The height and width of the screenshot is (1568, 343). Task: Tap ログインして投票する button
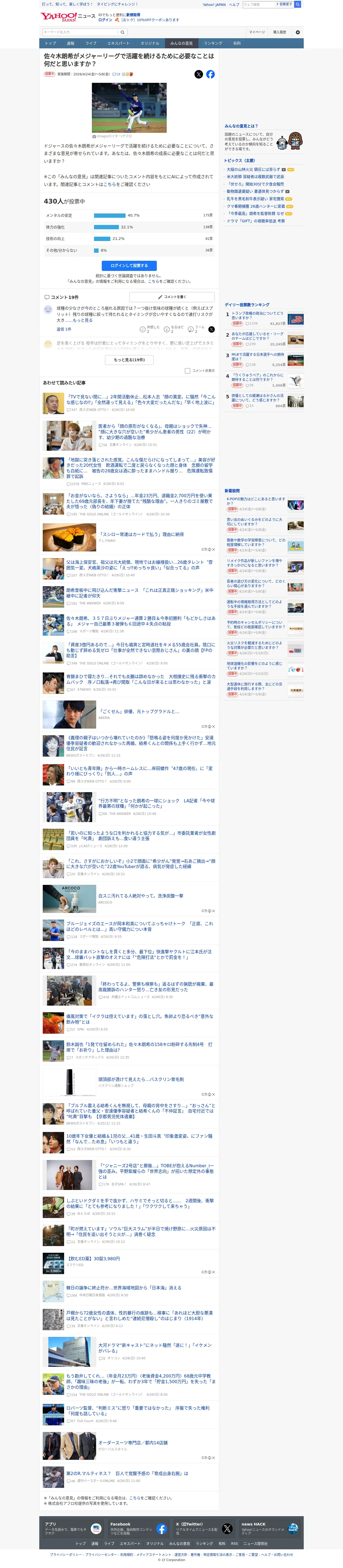tap(129, 265)
